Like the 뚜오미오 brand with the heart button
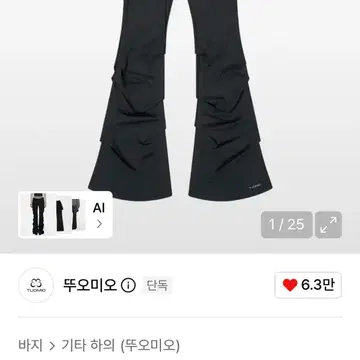Screen dimensions: 360x360 pos(308,285)
